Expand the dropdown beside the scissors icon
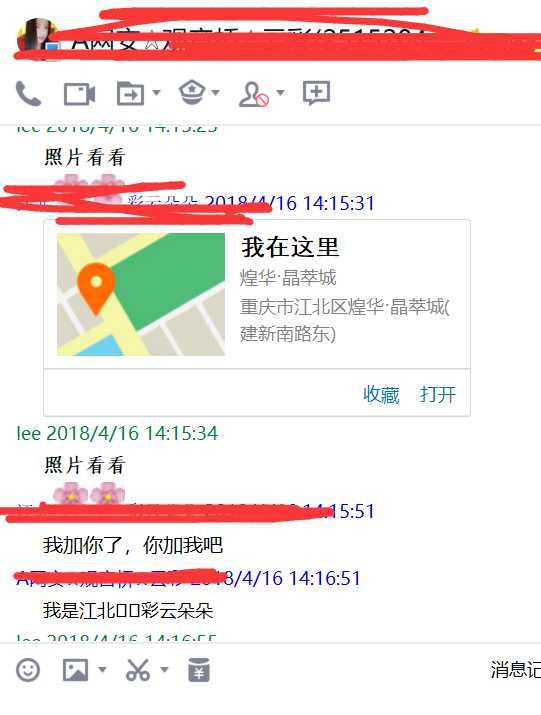The width and height of the screenshot is (541, 715). click(x=165, y=669)
